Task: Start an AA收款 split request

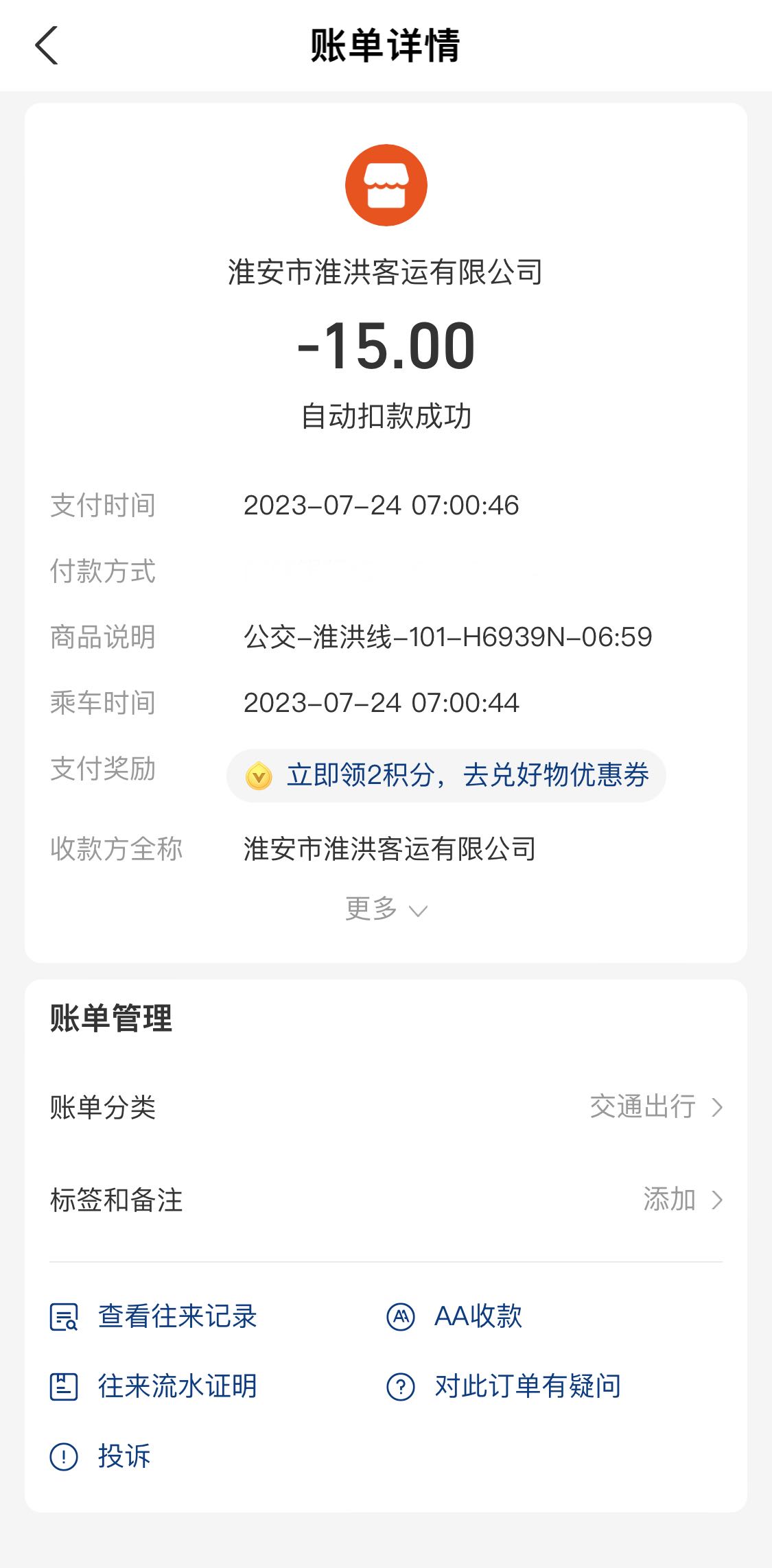Action: [x=454, y=1316]
